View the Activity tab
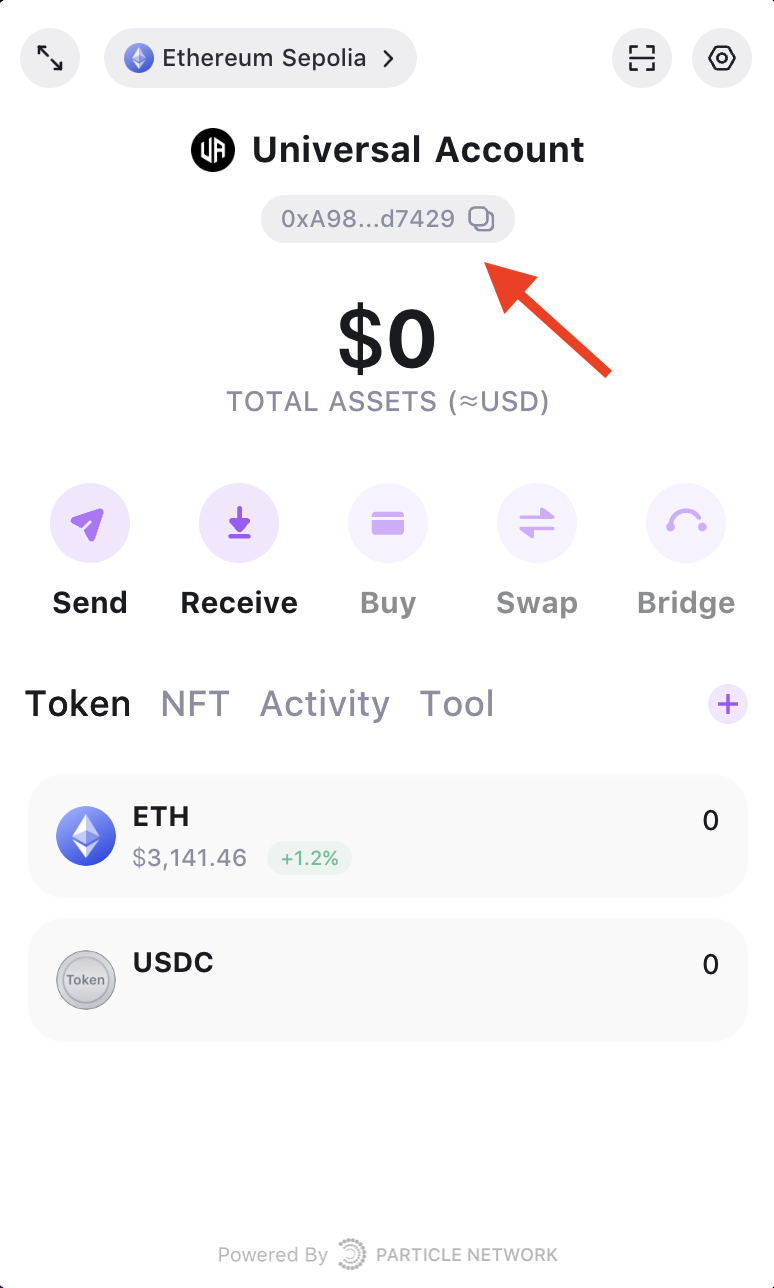 click(x=325, y=704)
